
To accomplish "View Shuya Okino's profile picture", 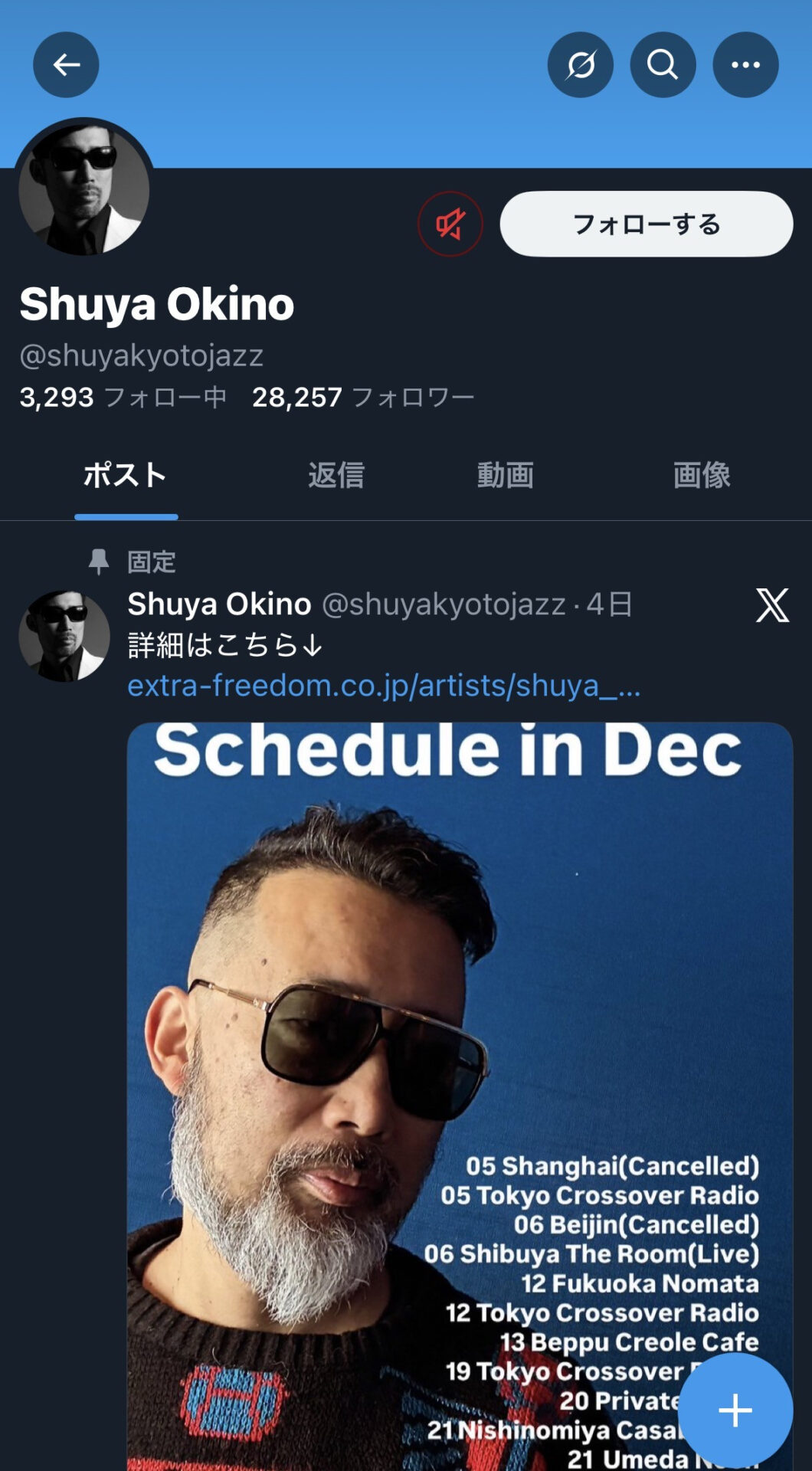I will [x=83, y=189].
